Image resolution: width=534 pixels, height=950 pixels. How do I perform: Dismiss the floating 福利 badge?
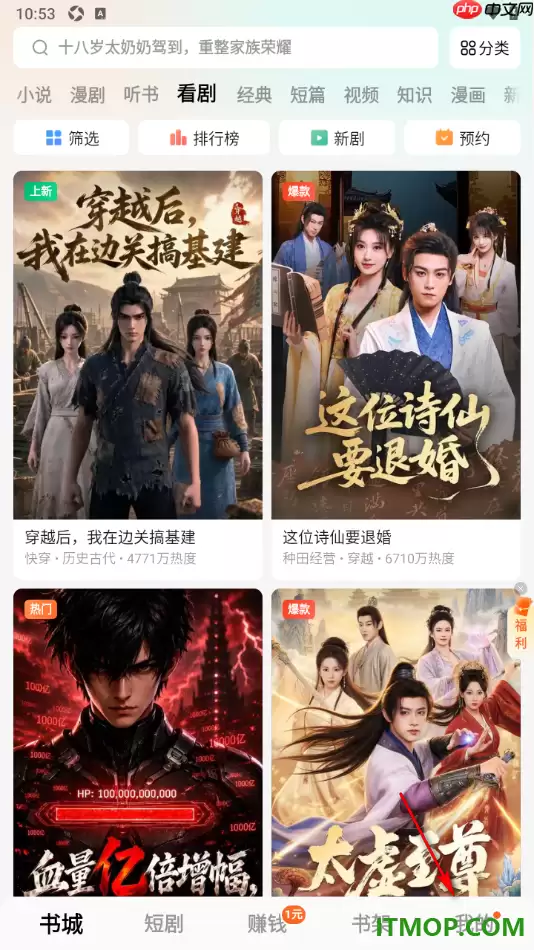click(x=520, y=588)
